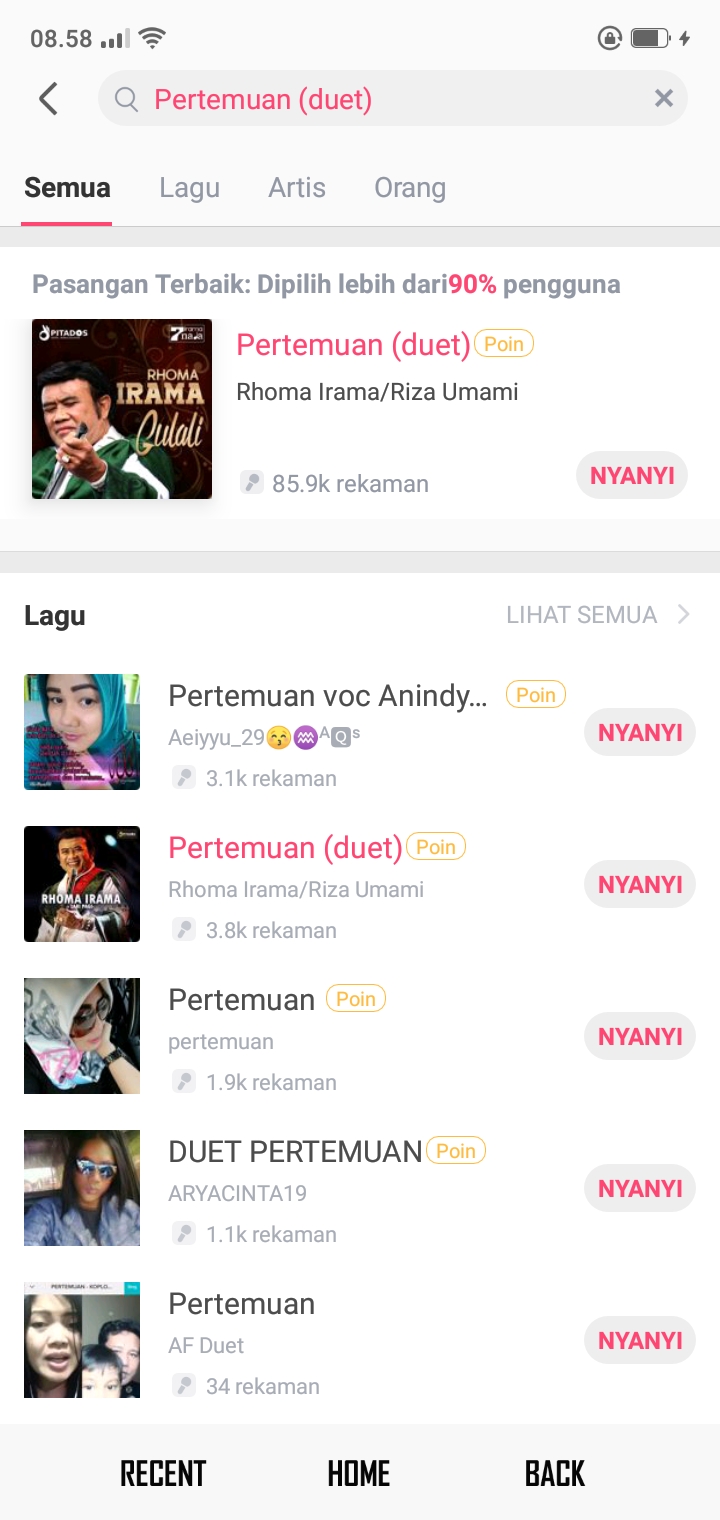
Task: Tap the magnifier icon in the search bar
Action: point(124,98)
